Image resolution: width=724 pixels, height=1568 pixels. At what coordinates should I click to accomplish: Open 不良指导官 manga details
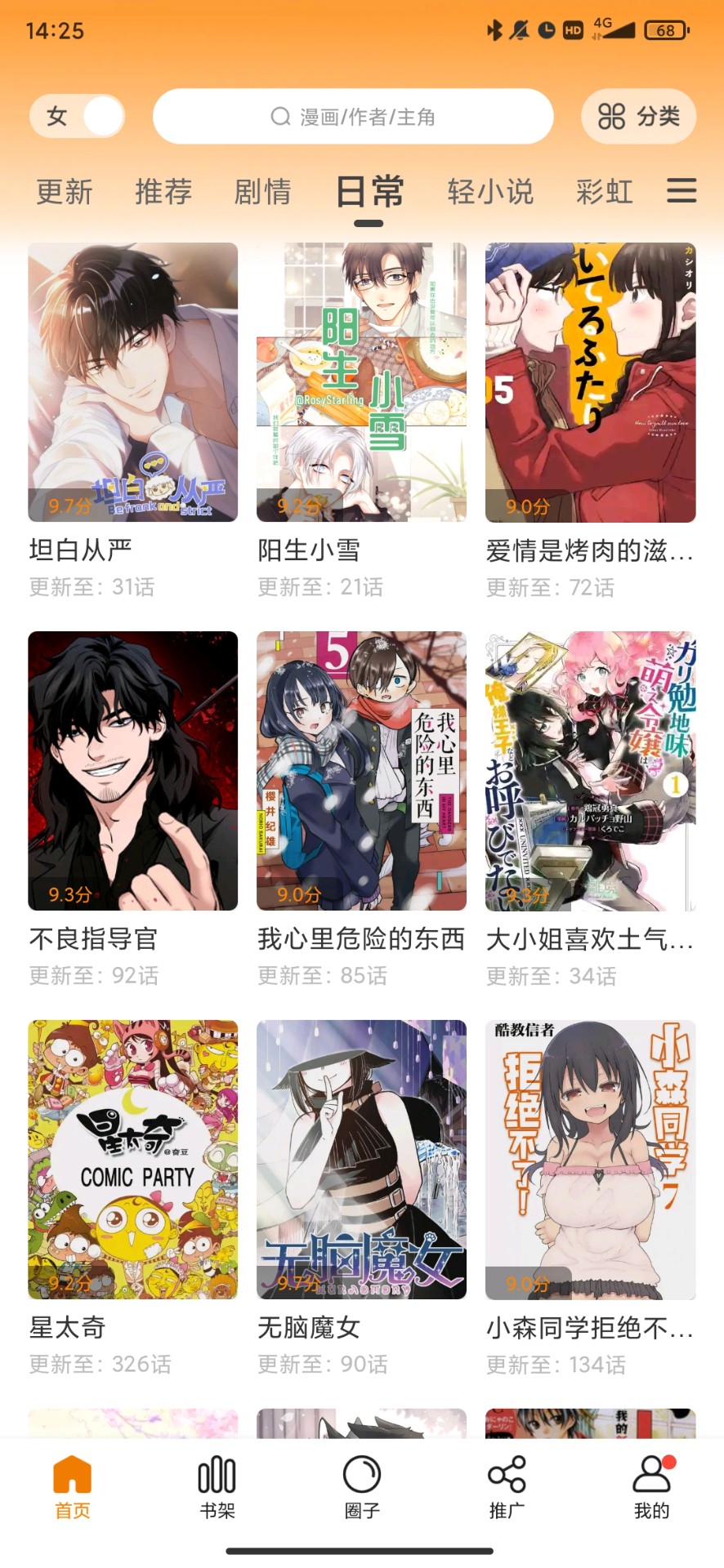(x=132, y=772)
